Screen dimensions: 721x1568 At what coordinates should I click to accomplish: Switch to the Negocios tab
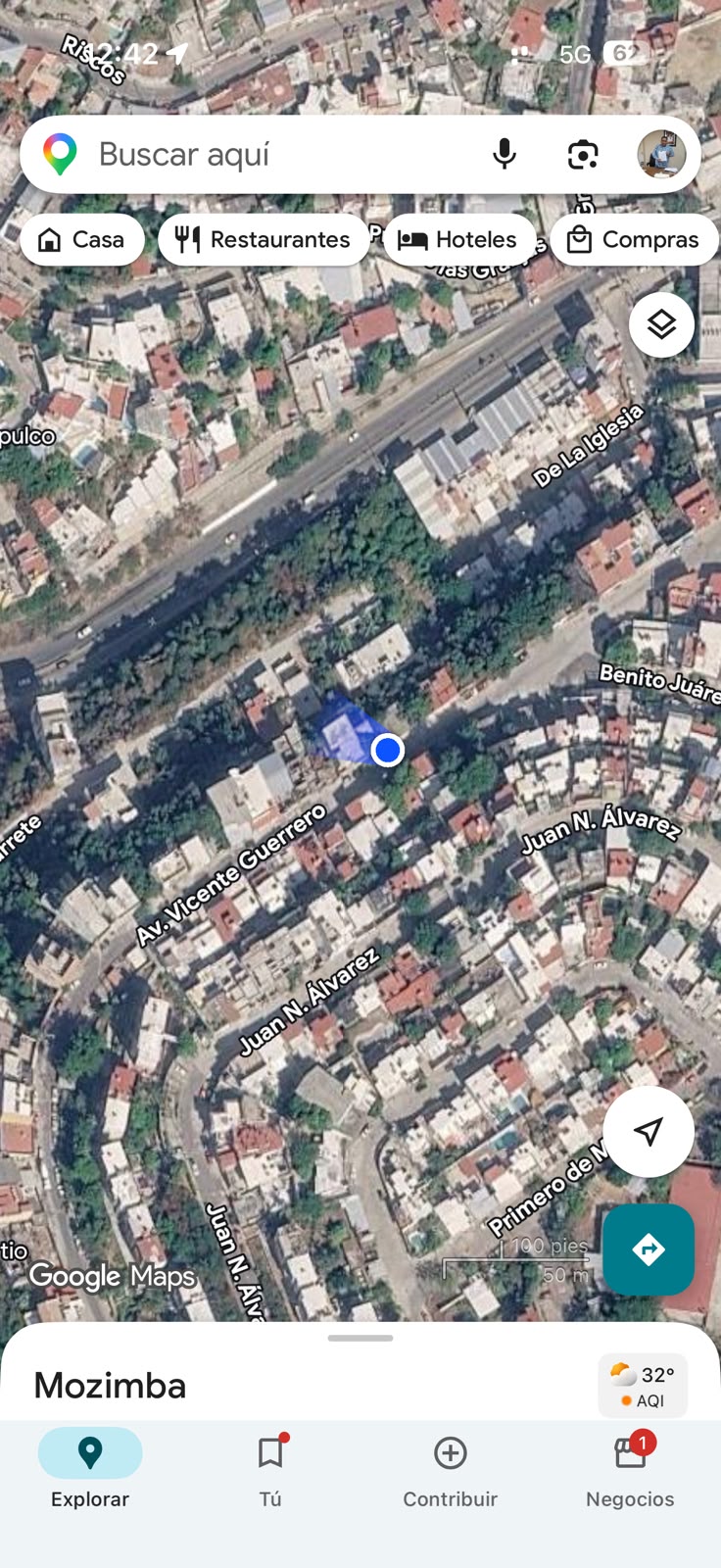(630, 1468)
